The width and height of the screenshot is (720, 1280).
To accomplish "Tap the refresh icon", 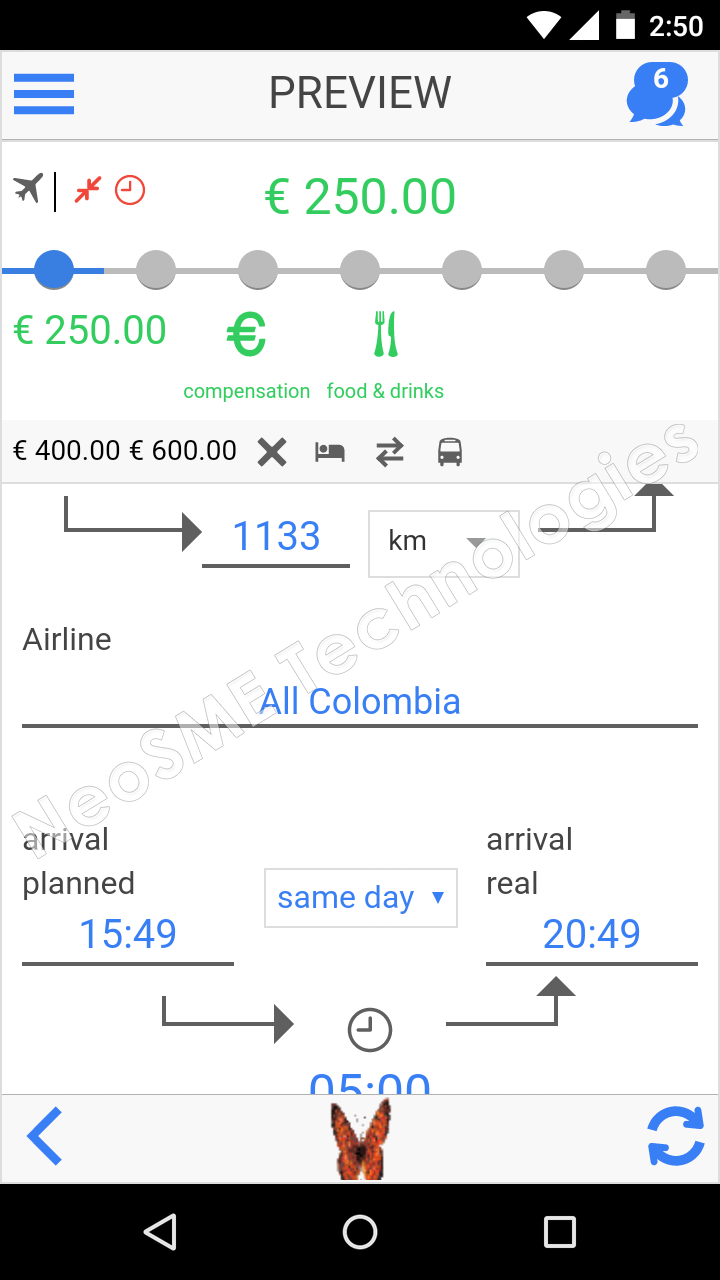I will pyautogui.click(x=676, y=1136).
